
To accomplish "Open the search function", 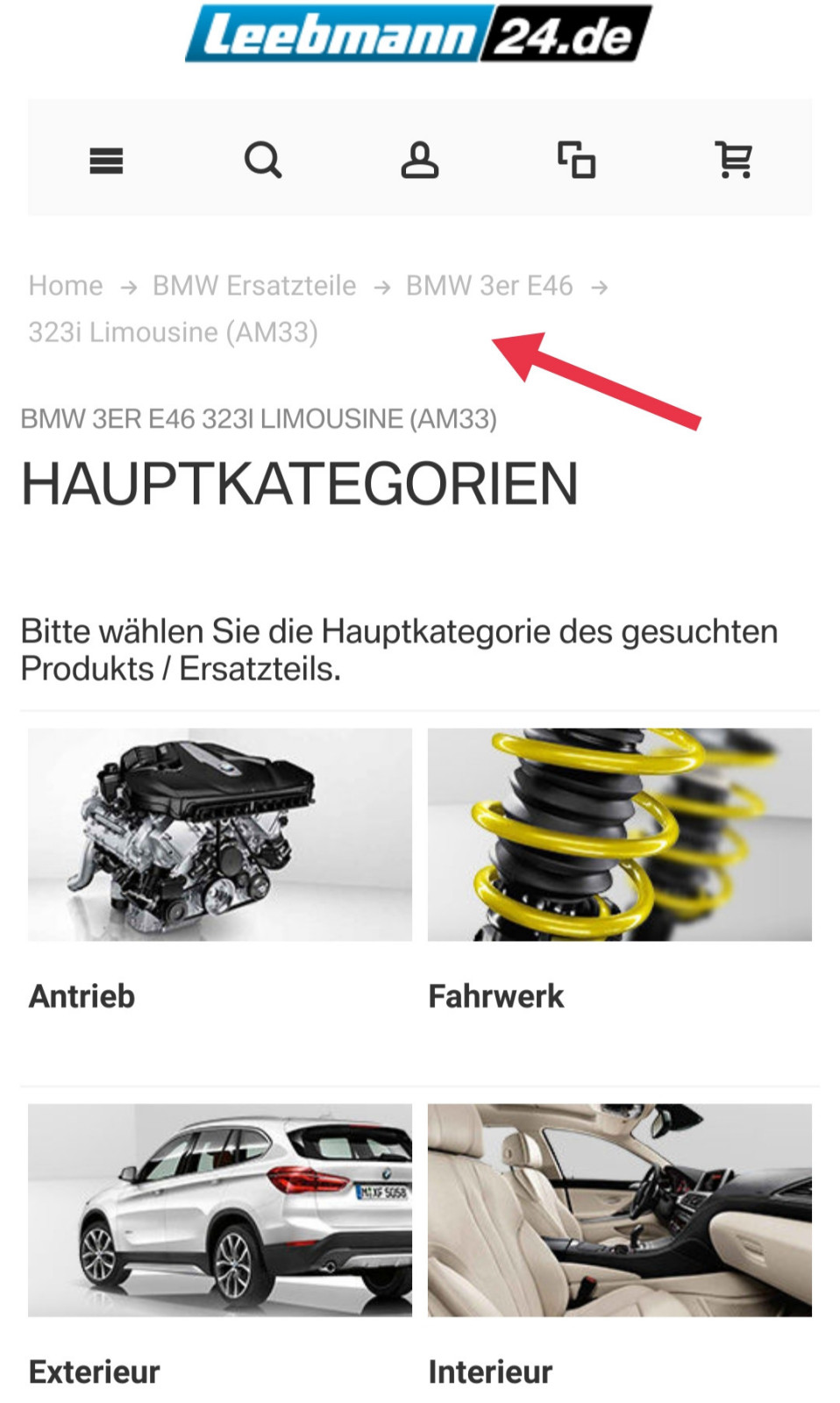I will pos(264,160).
